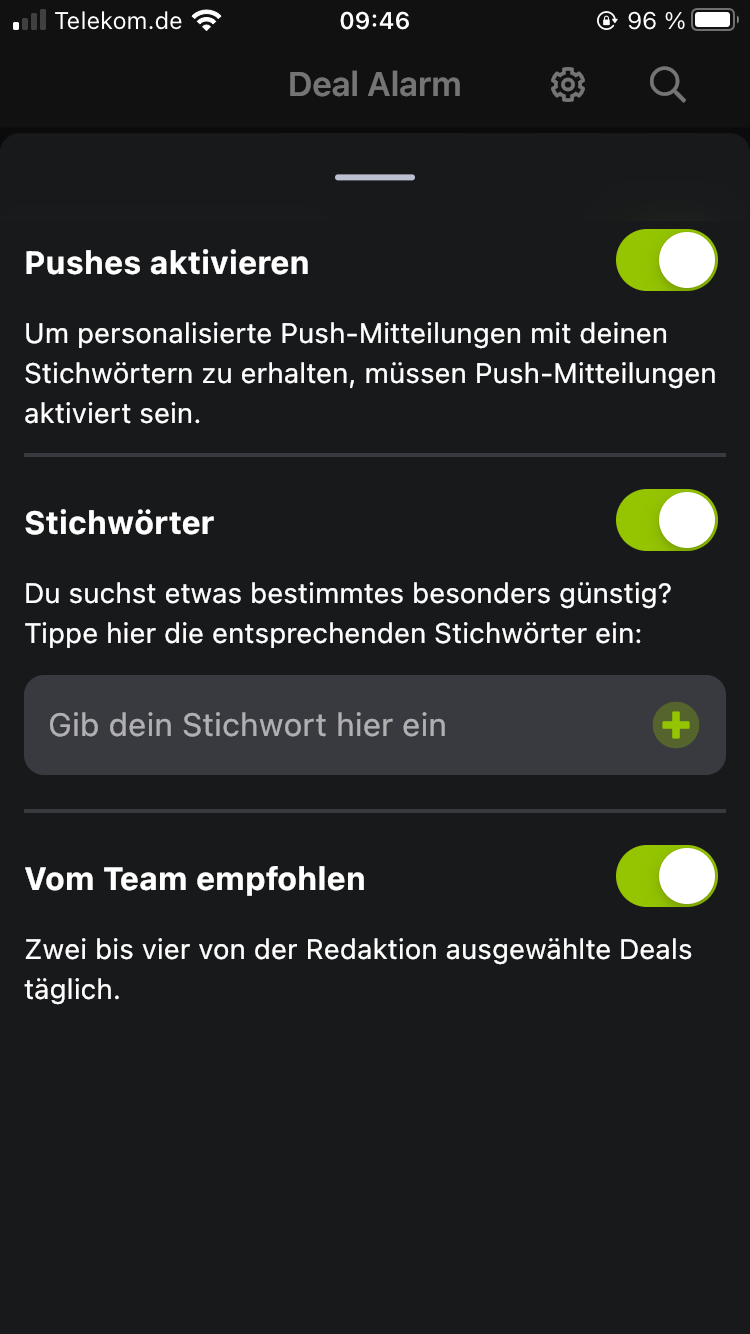Tap the sheet's grabber handle

(x=375, y=178)
